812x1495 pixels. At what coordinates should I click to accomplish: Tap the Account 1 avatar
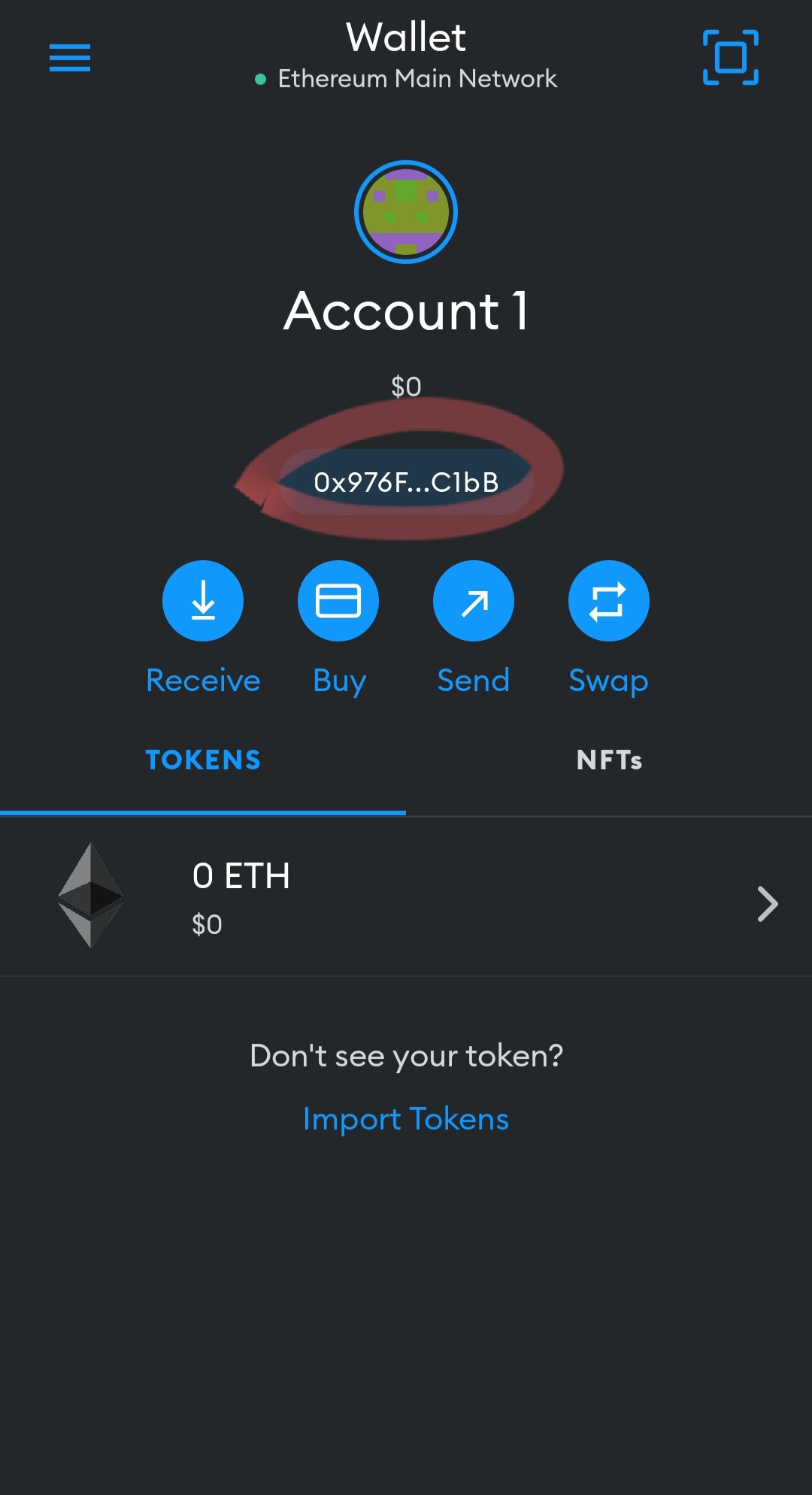coord(406,212)
